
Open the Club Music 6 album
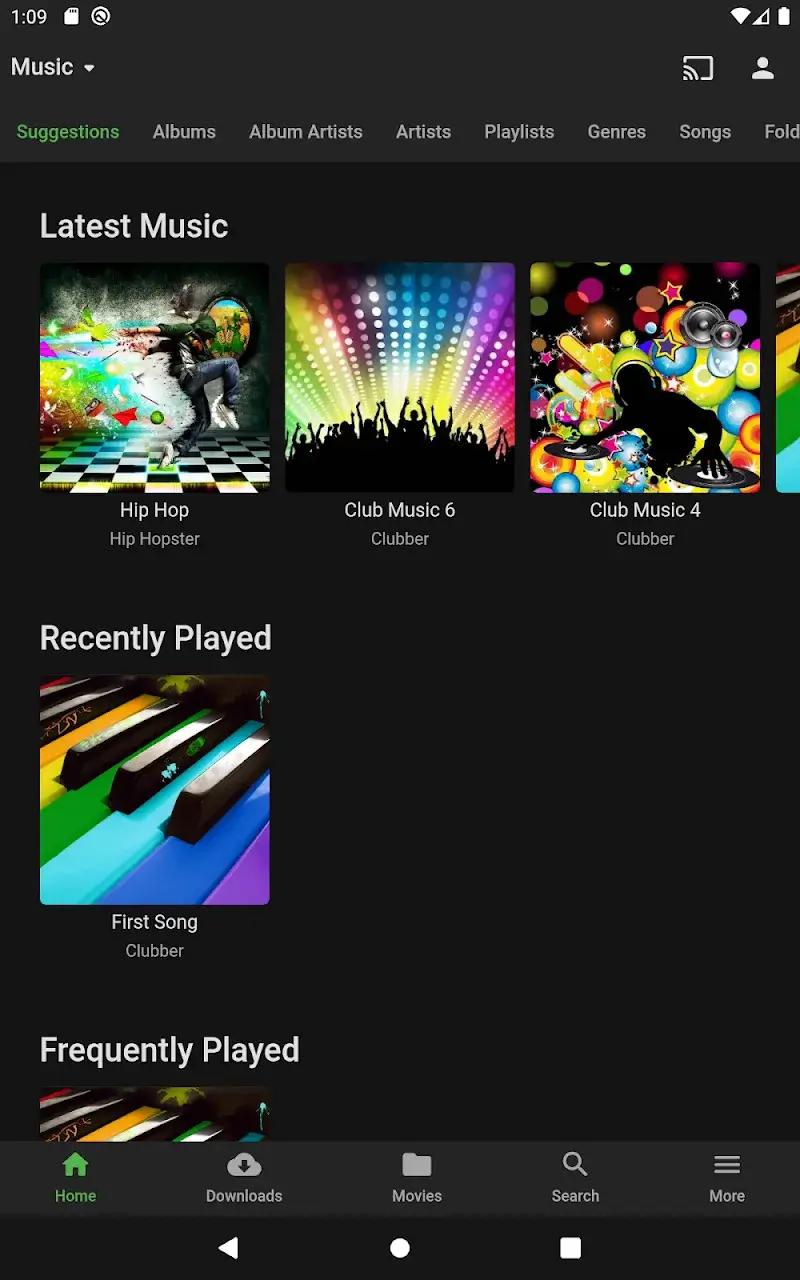pos(400,378)
